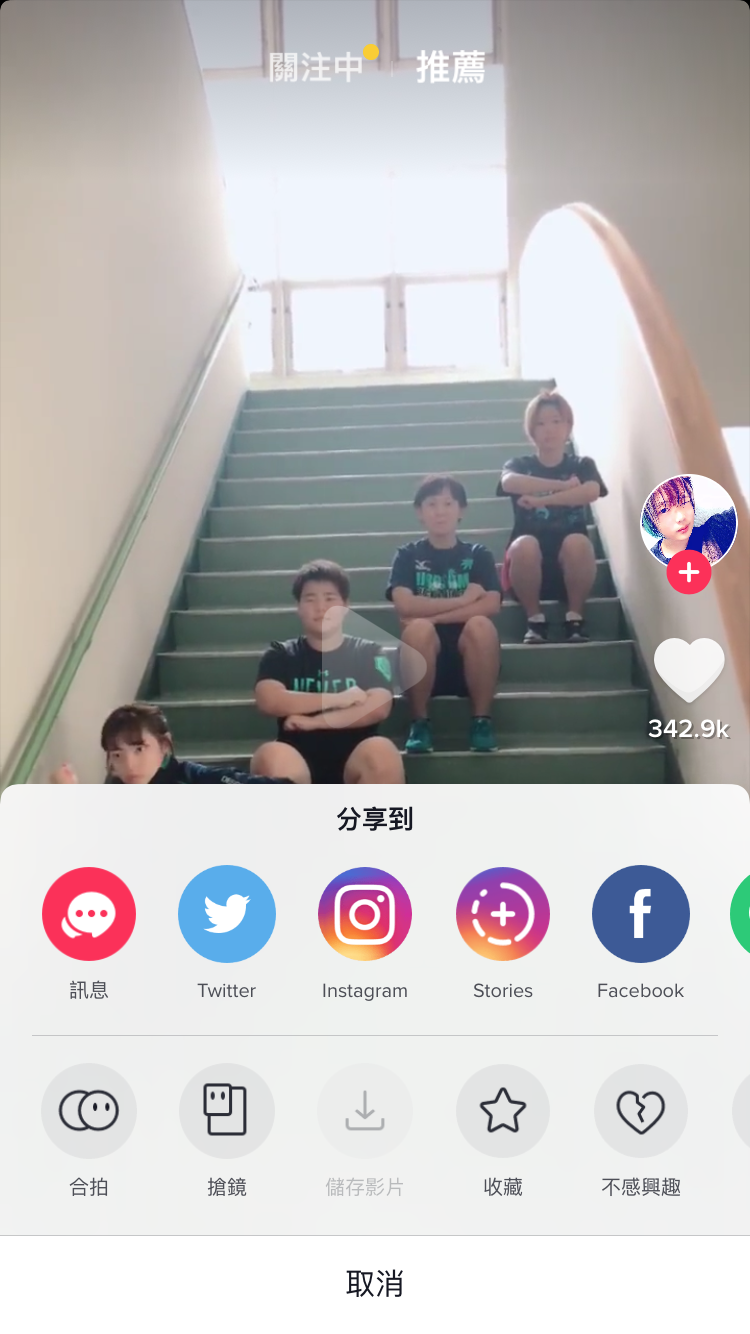The width and height of the screenshot is (750, 1334).
Task: Share the video to Instagram
Action: click(365, 914)
